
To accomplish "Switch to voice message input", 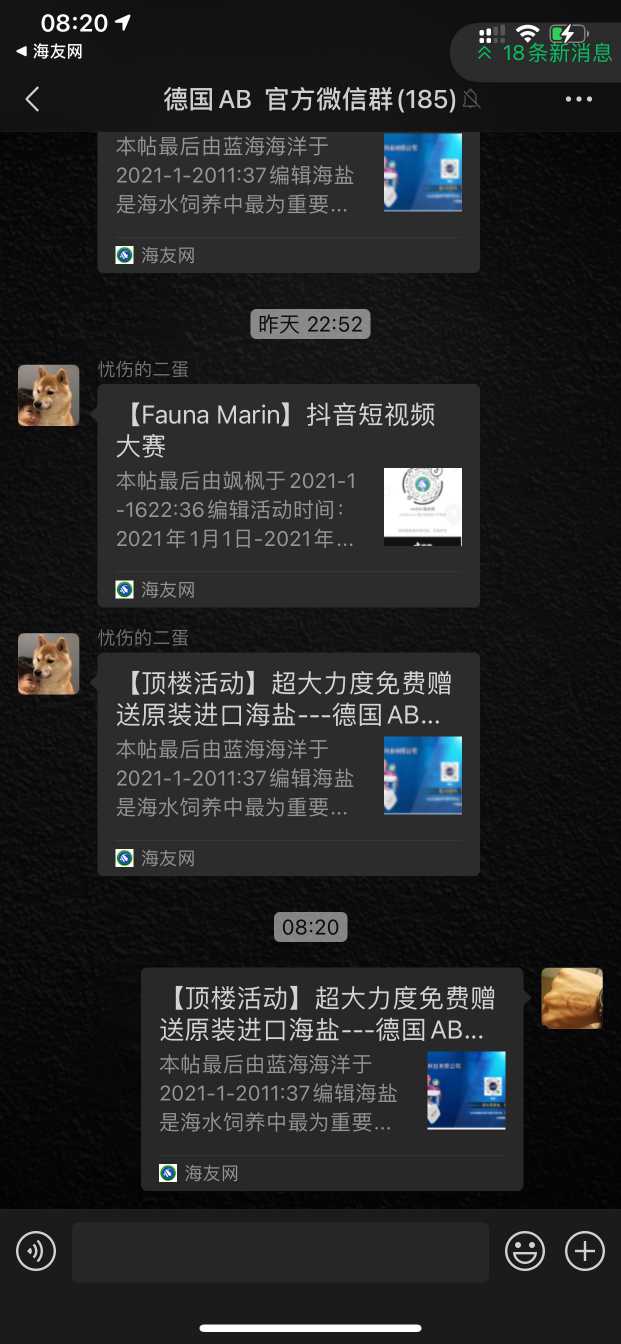I will [x=36, y=1251].
